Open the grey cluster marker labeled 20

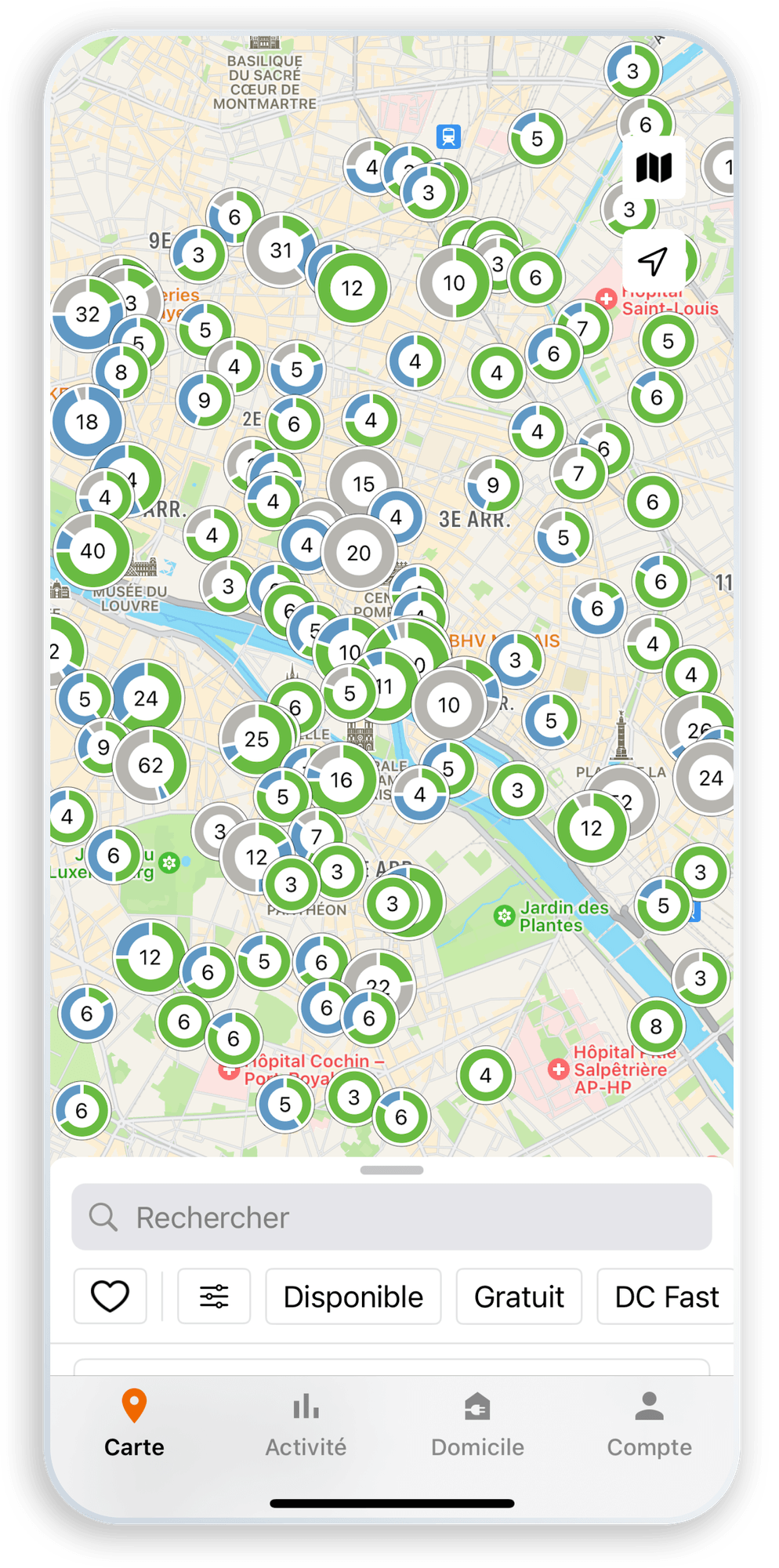point(359,554)
